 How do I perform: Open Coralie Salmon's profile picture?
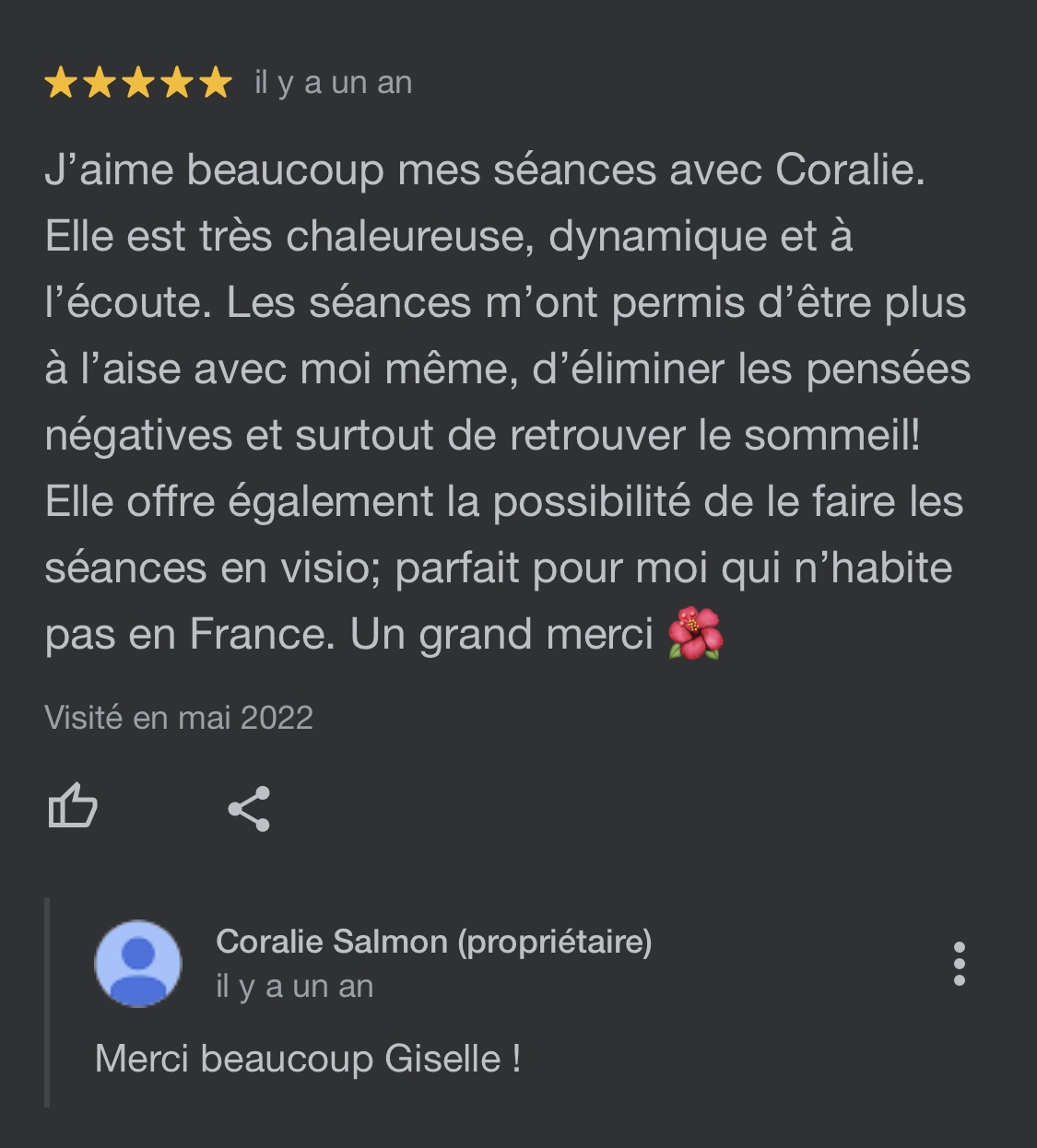[x=138, y=963]
